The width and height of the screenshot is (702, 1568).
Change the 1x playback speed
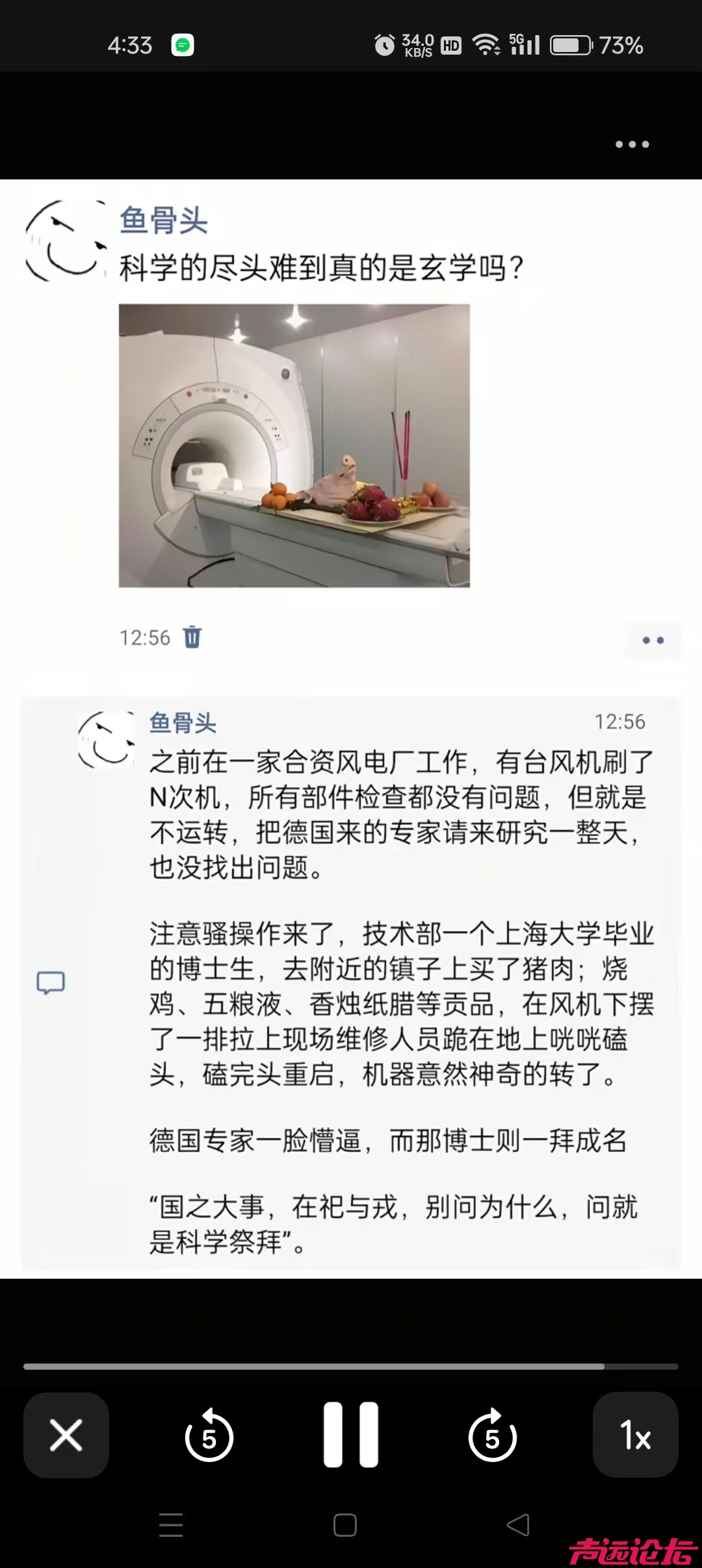(x=635, y=1435)
